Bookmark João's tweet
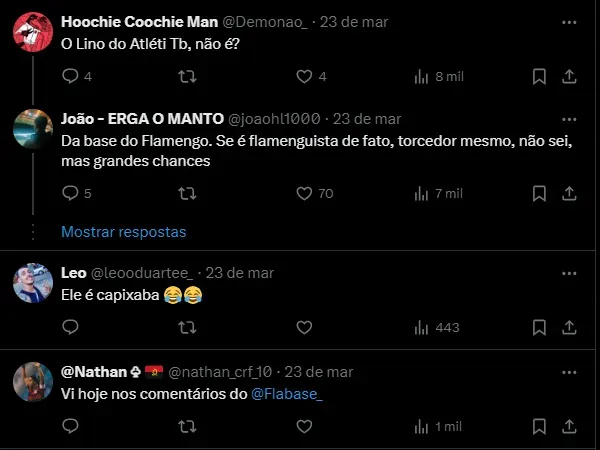 [x=539, y=193]
